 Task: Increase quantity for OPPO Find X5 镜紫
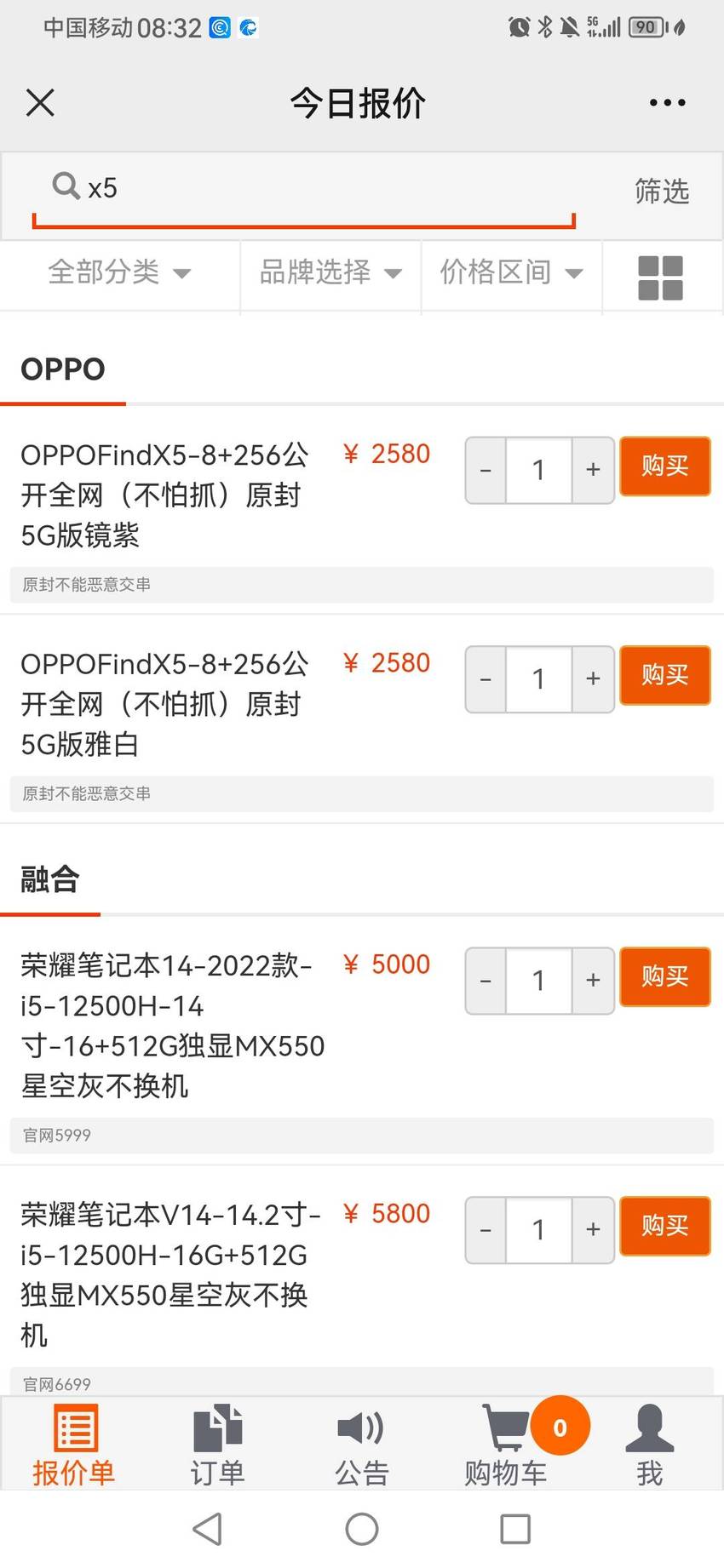click(x=593, y=470)
